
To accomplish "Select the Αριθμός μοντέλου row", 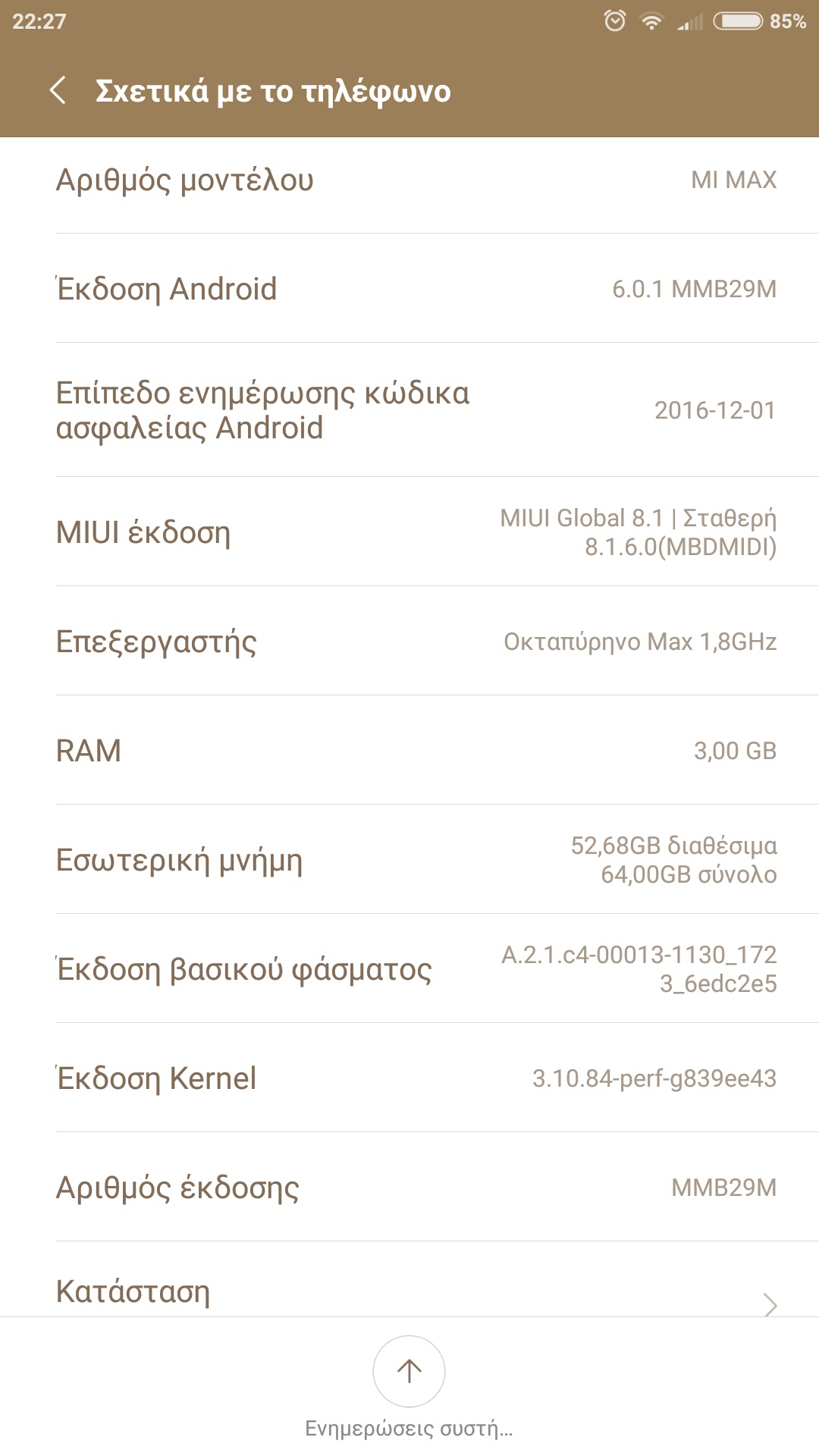I will pyautogui.click(x=409, y=180).
